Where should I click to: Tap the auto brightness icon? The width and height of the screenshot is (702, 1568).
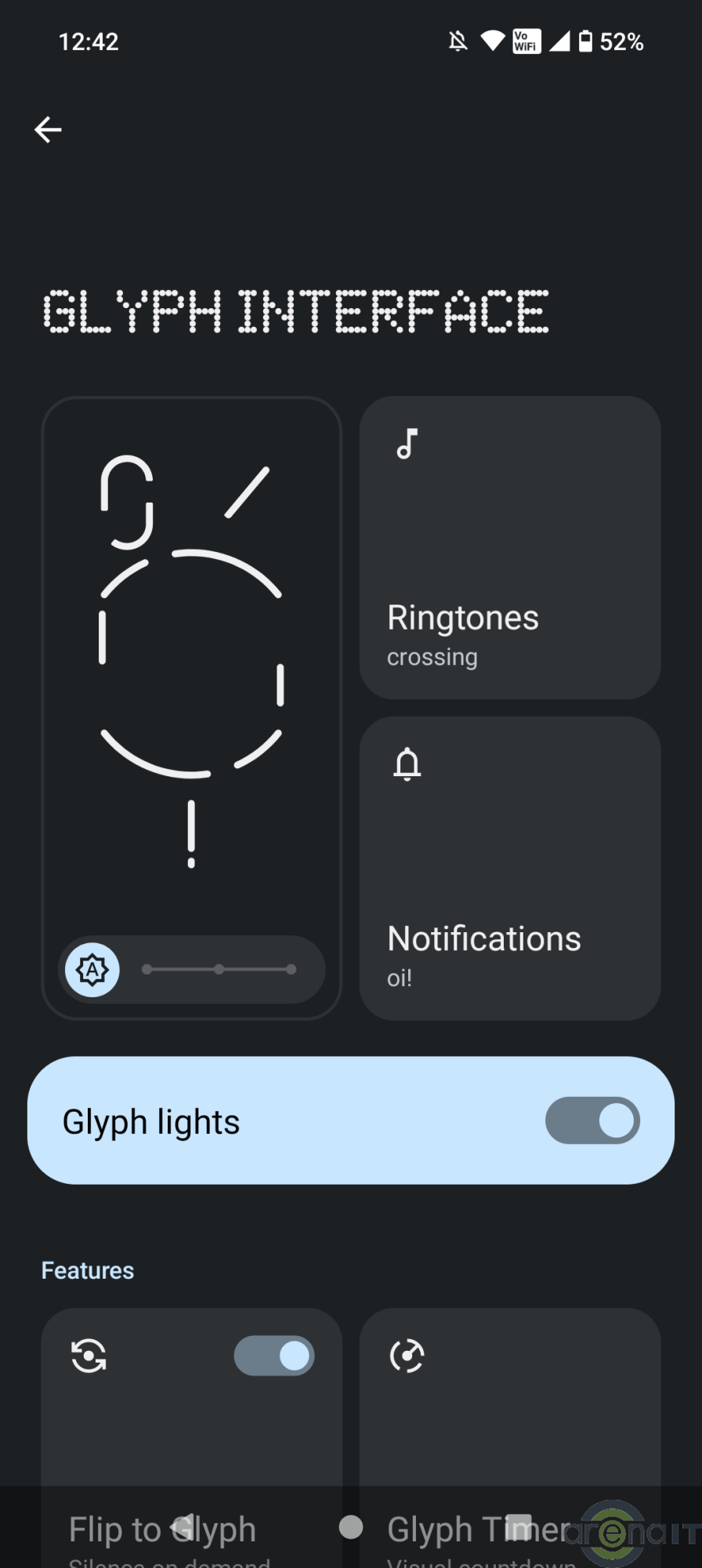coord(92,970)
